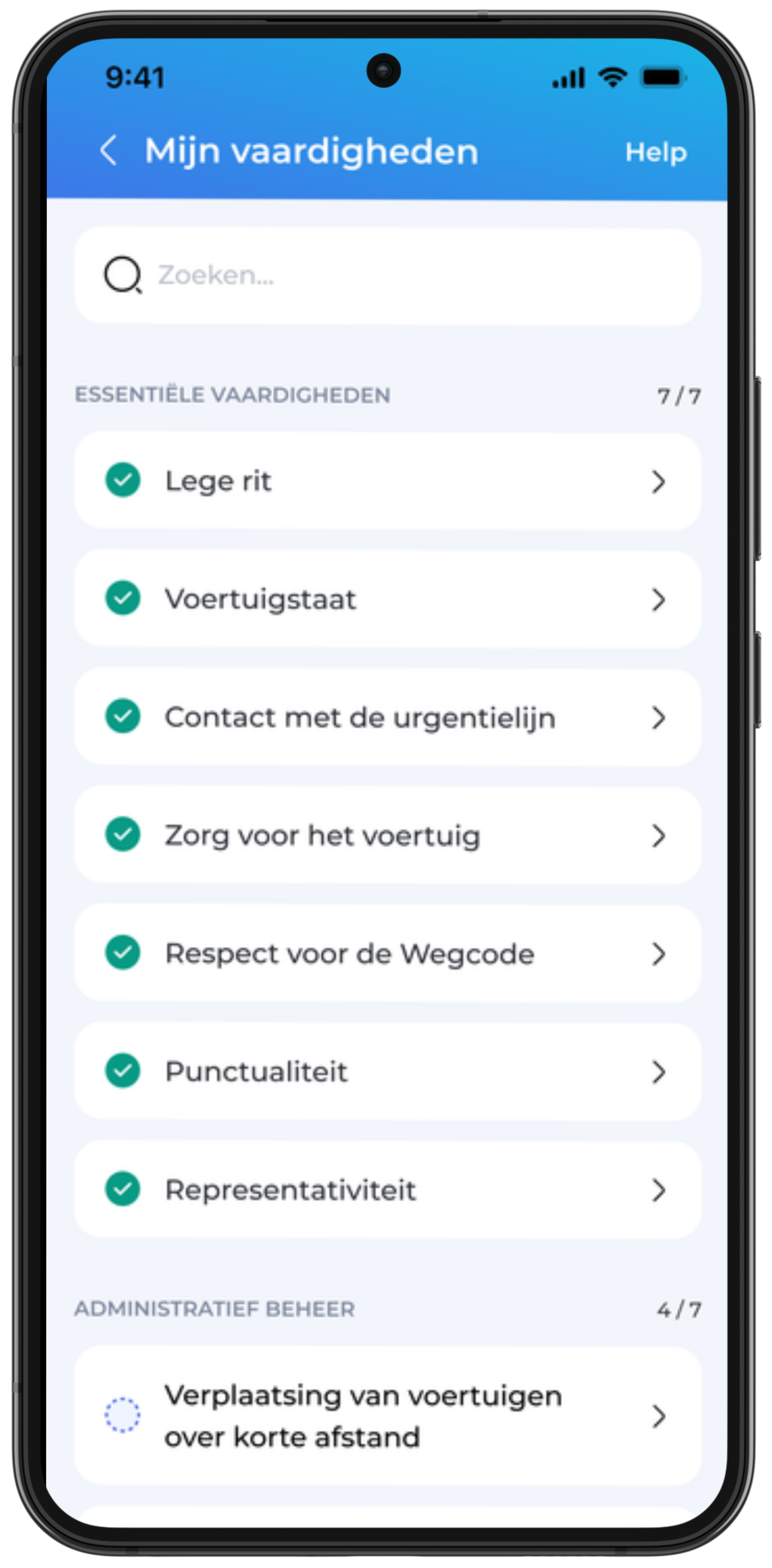Select the Punctualiteit row
The image size is (772, 1568).
click(x=387, y=1071)
